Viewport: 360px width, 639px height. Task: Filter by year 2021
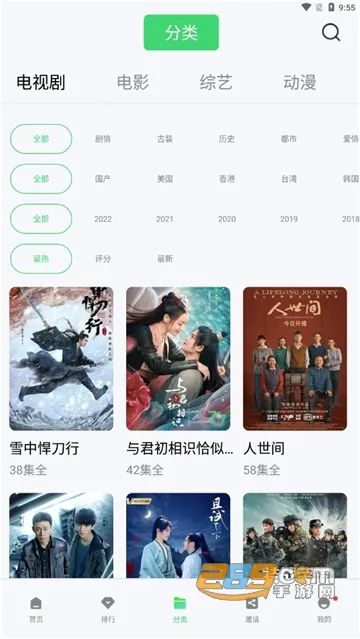(165, 219)
